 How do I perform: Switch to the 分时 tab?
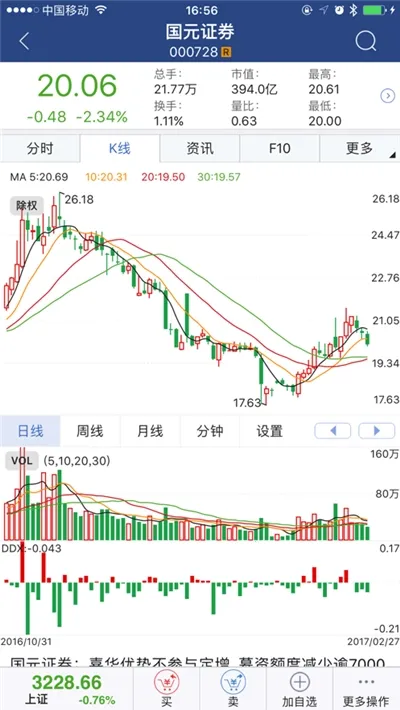coord(40,149)
